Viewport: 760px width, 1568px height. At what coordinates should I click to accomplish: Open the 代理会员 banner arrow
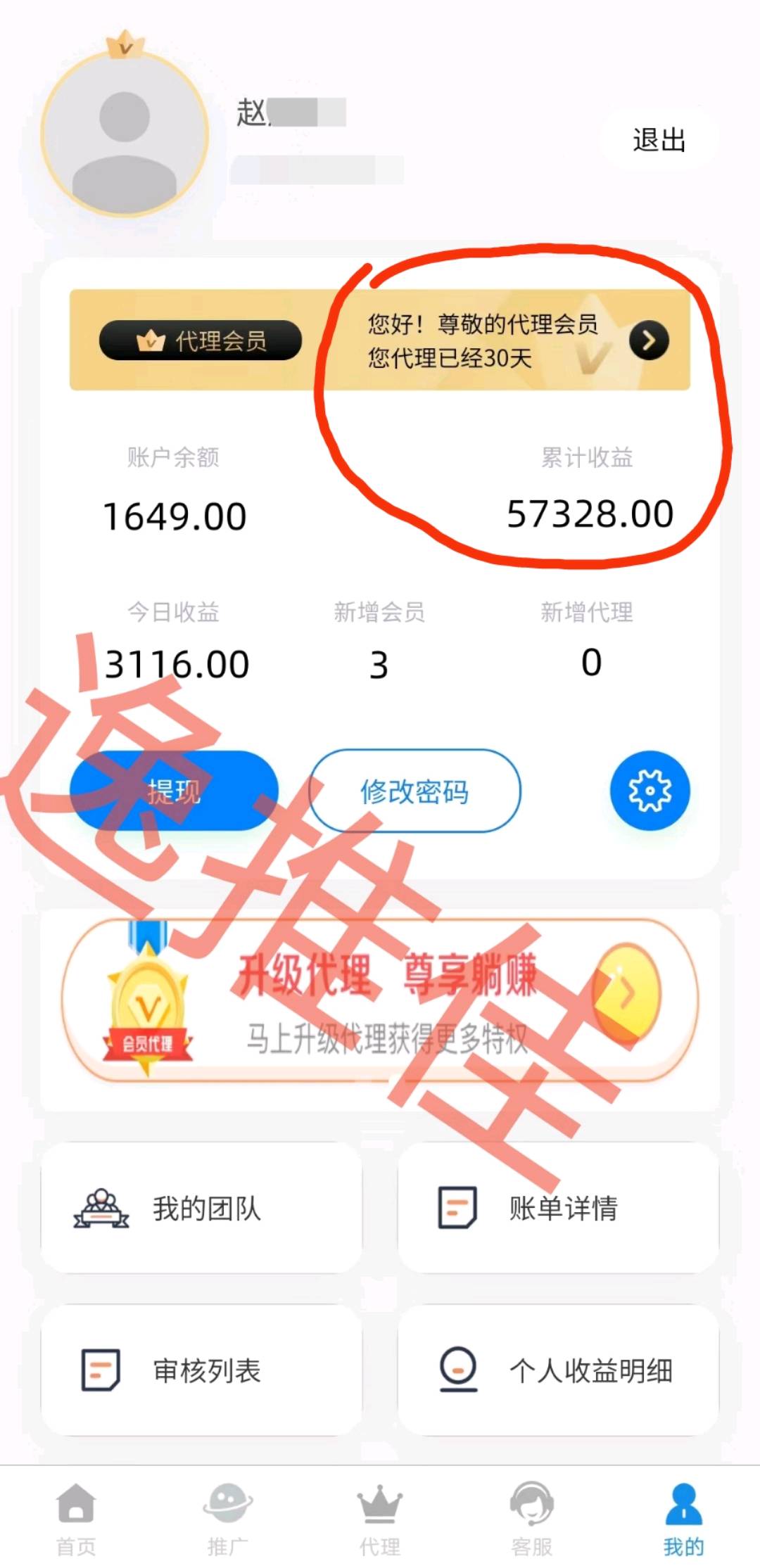(648, 340)
